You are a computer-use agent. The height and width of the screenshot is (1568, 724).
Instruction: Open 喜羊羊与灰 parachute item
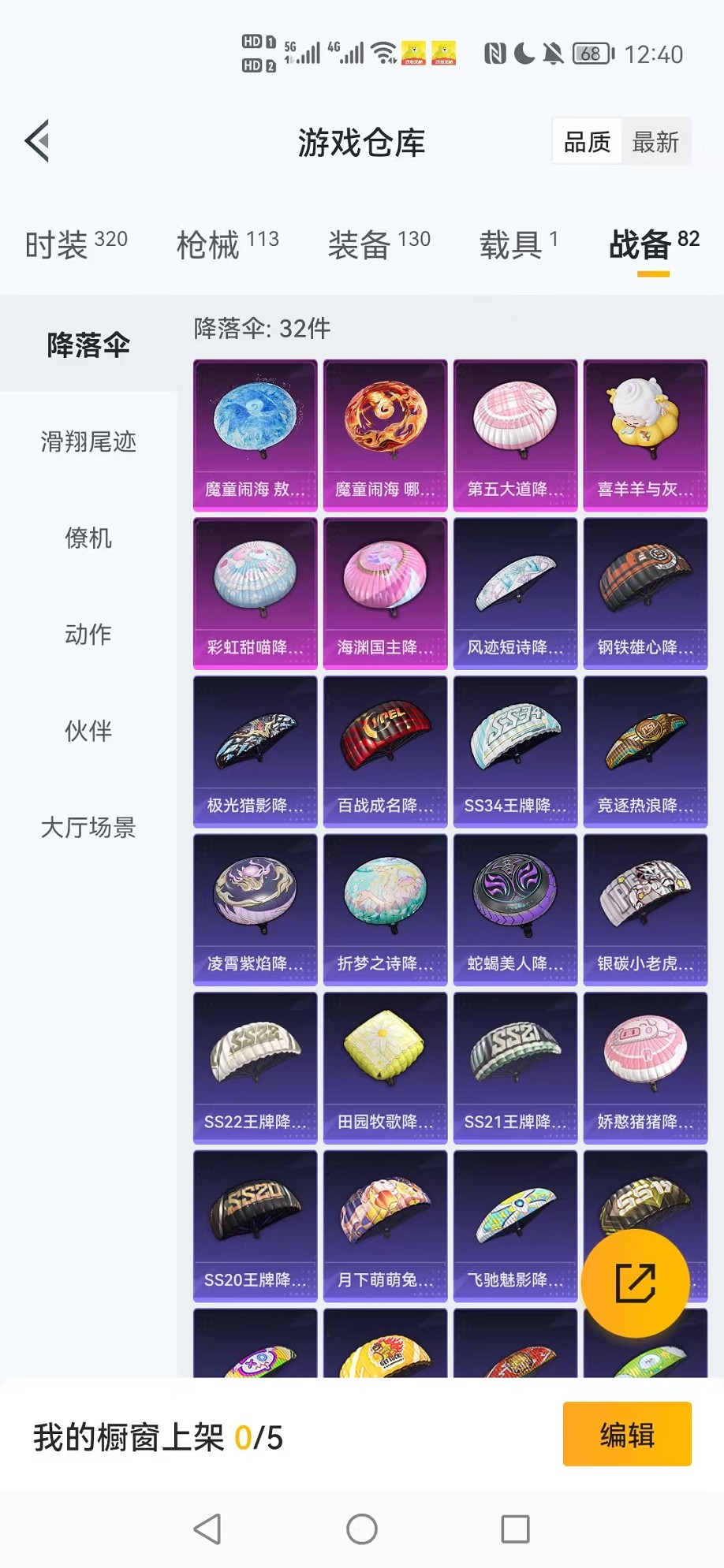[645, 435]
